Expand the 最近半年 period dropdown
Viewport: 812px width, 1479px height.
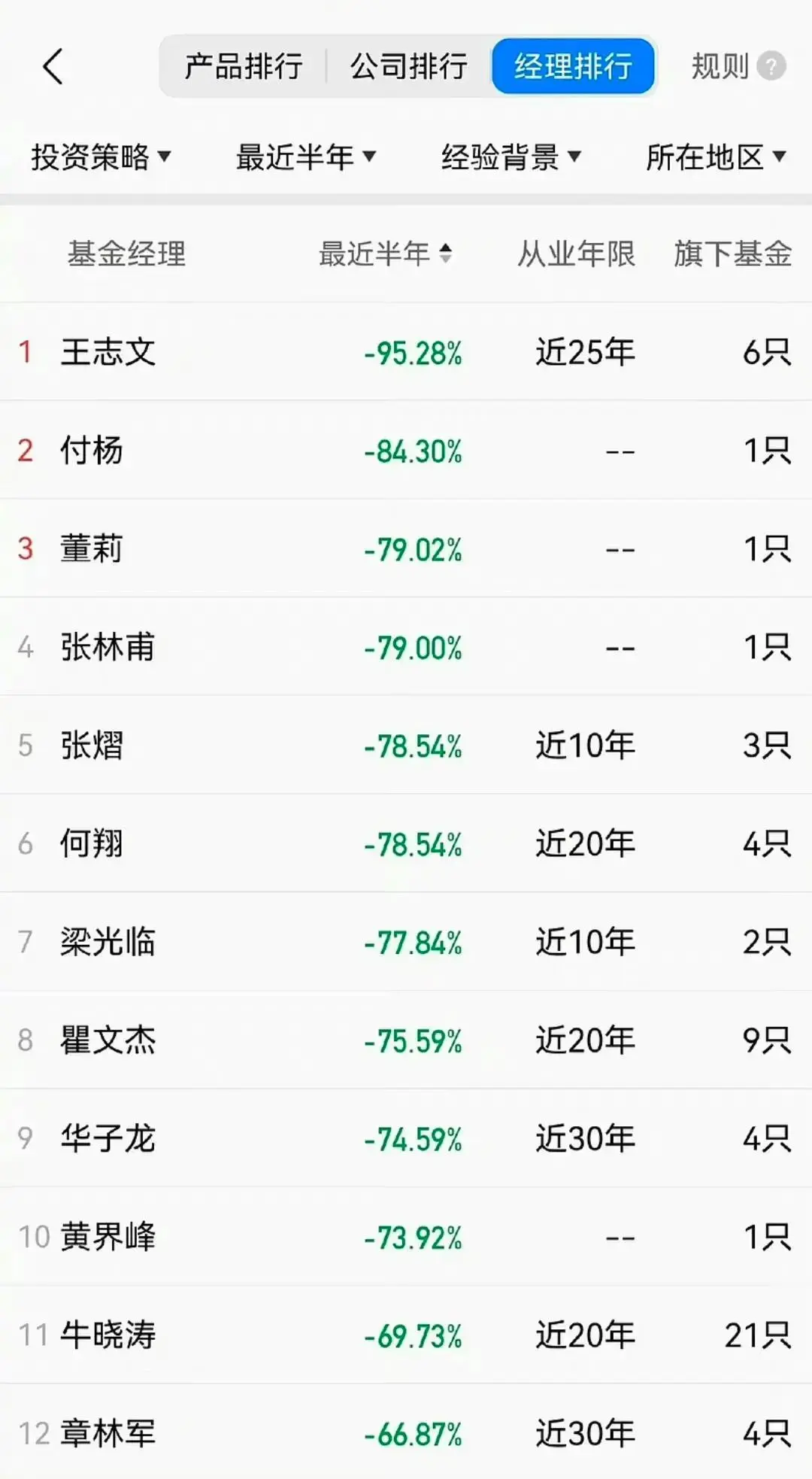(x=305, y=157)
